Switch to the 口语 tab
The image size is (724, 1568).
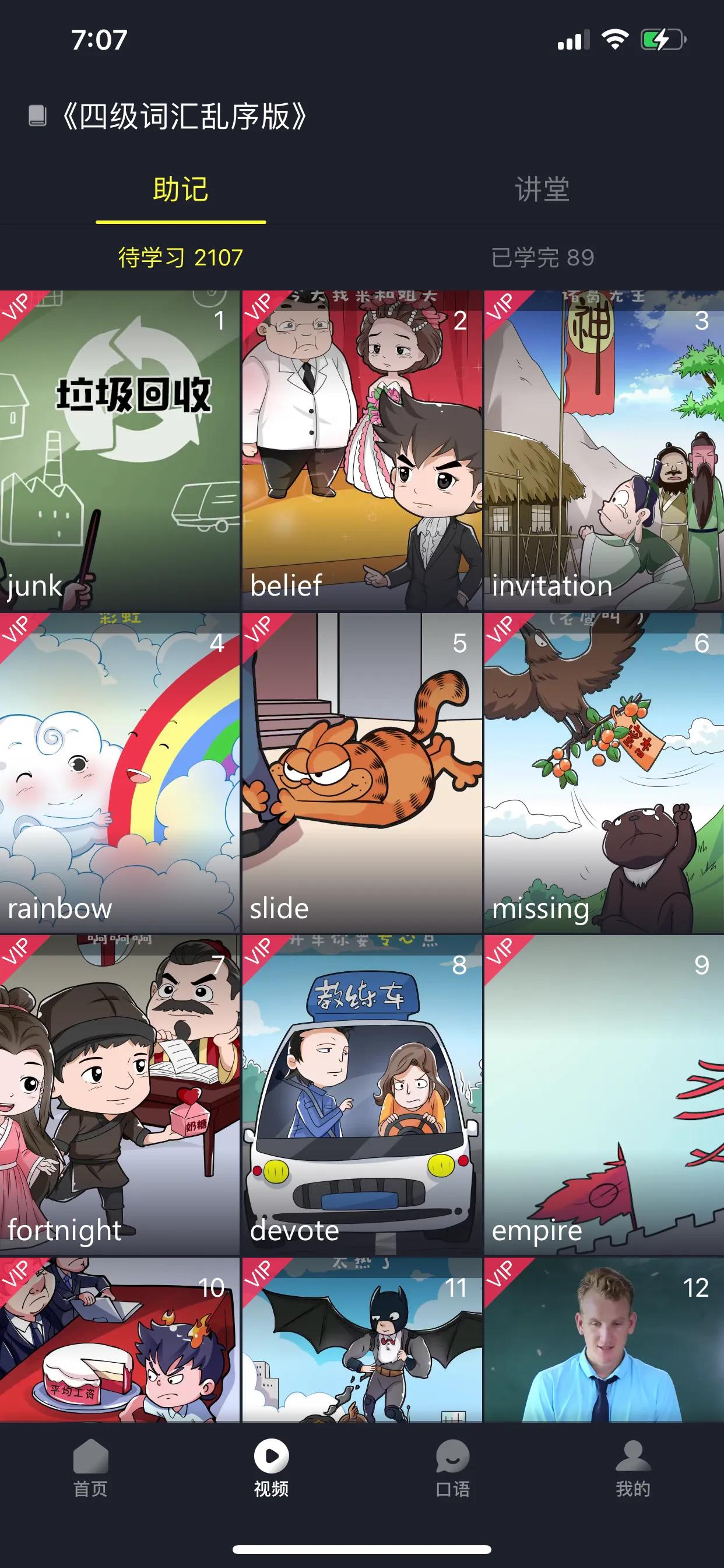[453, 1468]
